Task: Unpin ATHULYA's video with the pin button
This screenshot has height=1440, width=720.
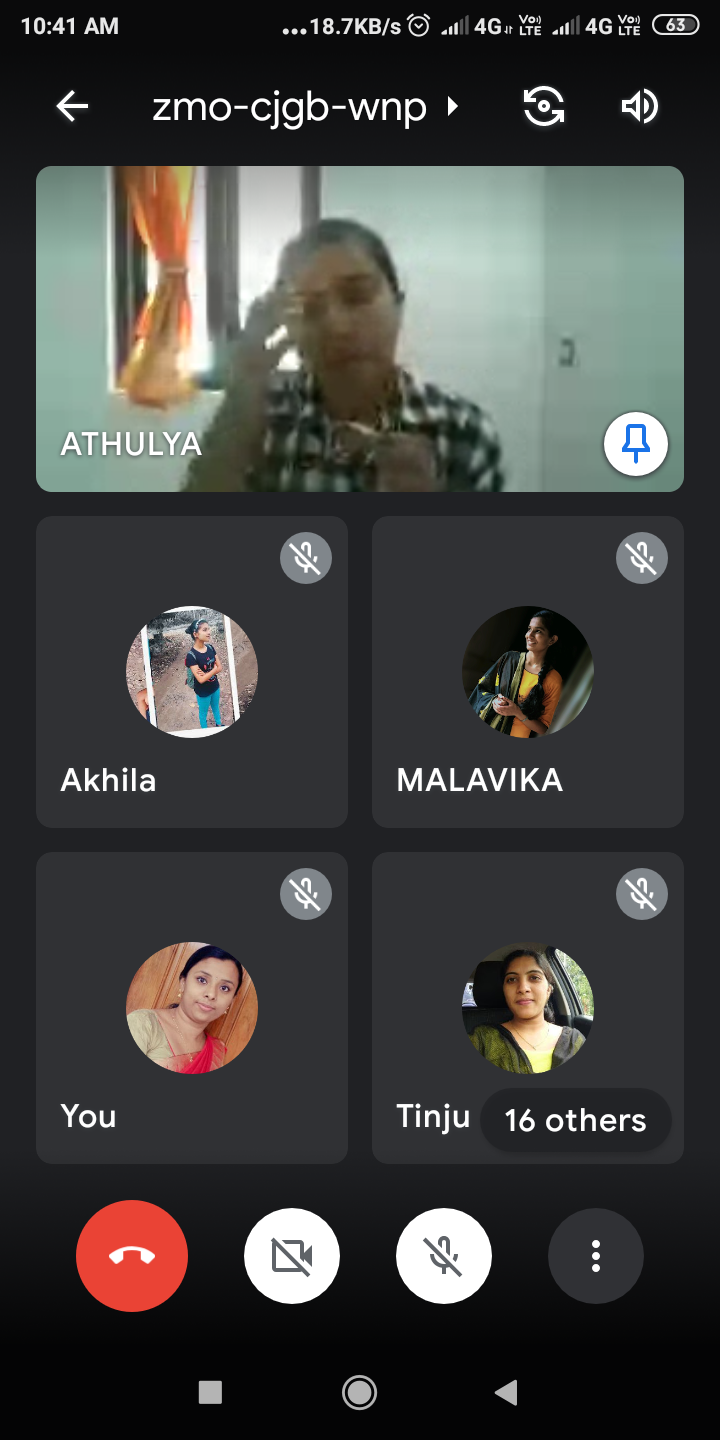Action: [636, 444]
